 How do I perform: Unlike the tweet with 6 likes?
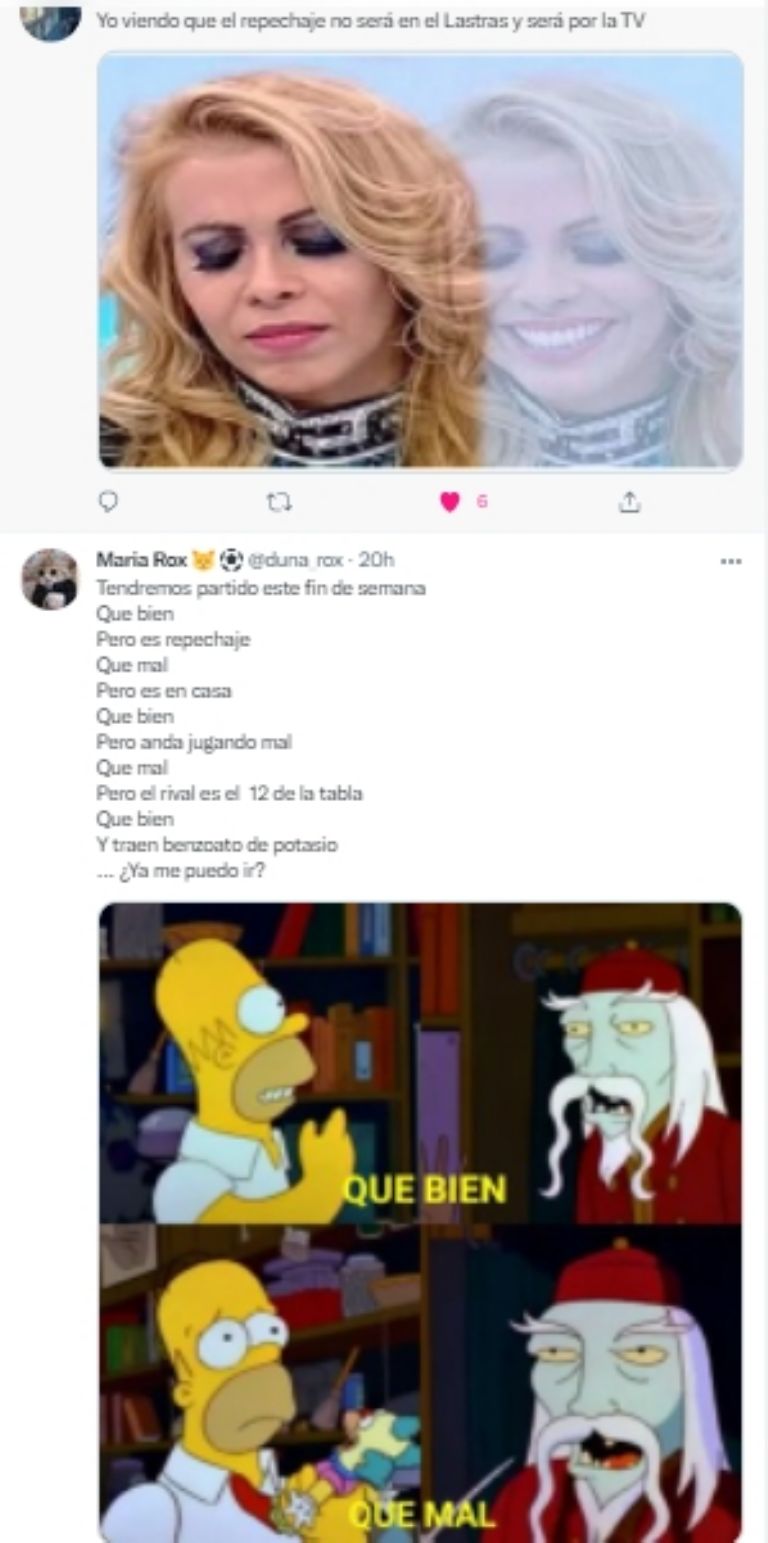pyautogui.click(x=450, y=501)
